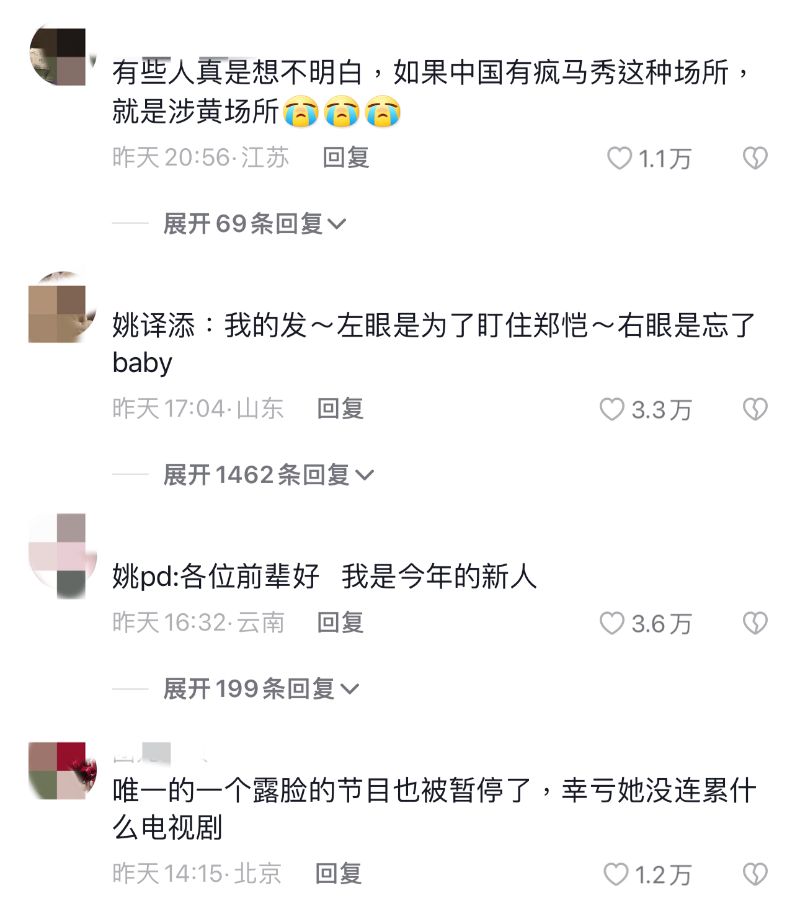Image resolution: width=800 pixels, height=914 pixels.
Task: Like the 北京 comment with 1.2万 likes
Action: pos(616,875)
